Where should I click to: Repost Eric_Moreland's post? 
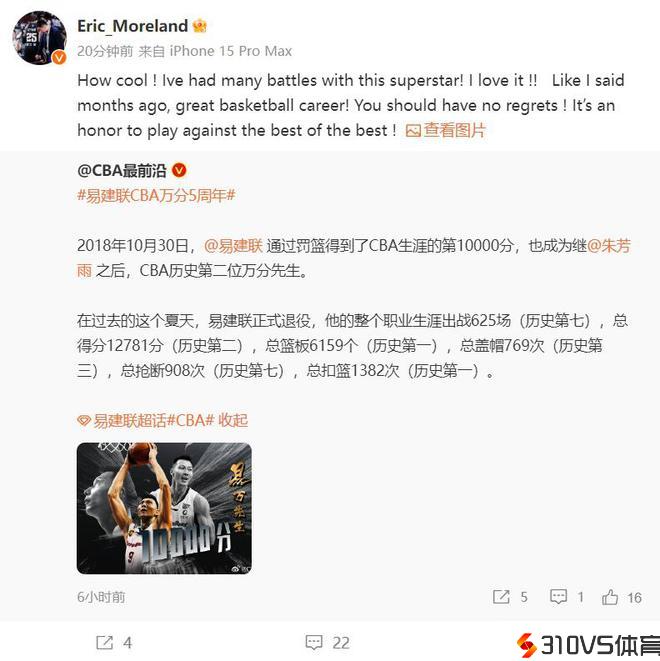[113, 642]
